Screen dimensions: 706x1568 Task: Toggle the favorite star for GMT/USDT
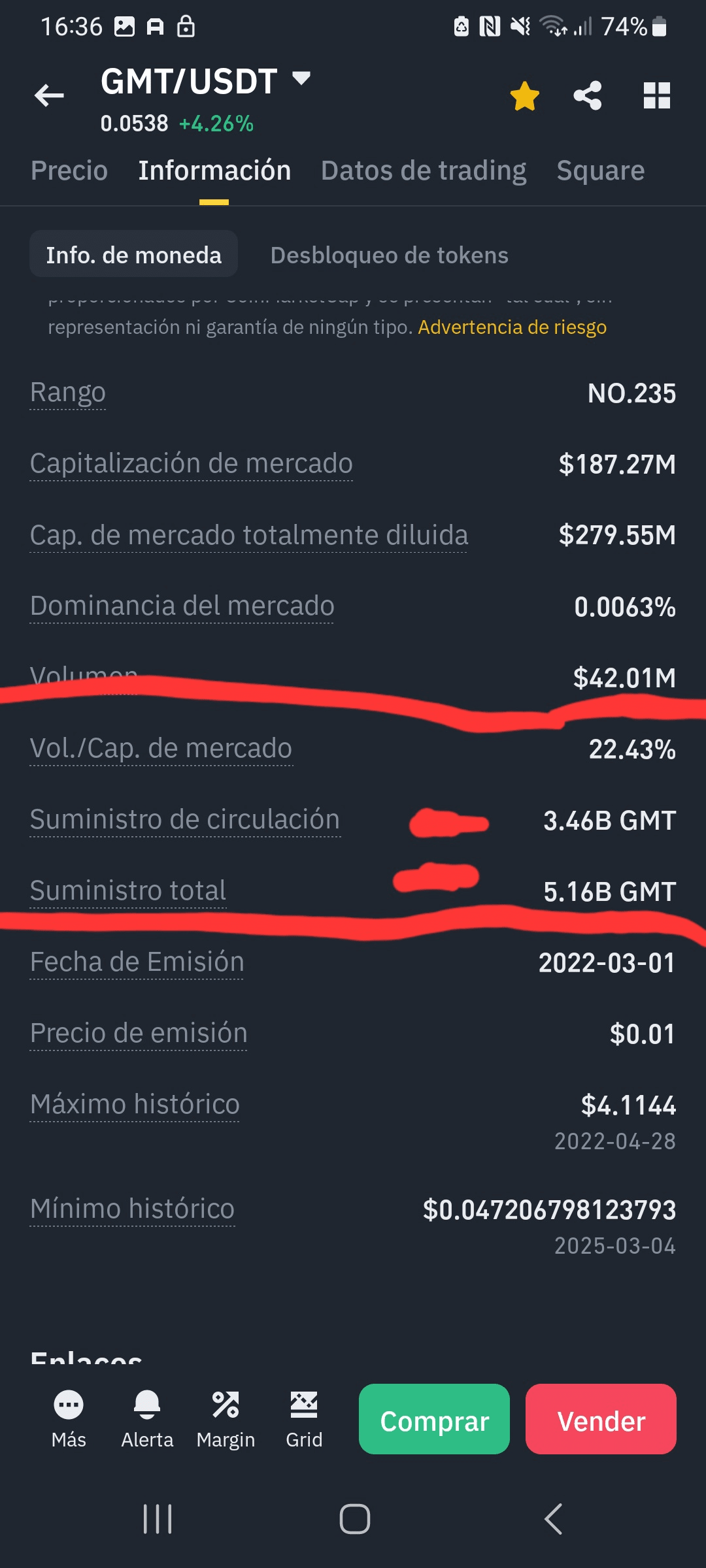pyautogui.click(x=524, y=96)
